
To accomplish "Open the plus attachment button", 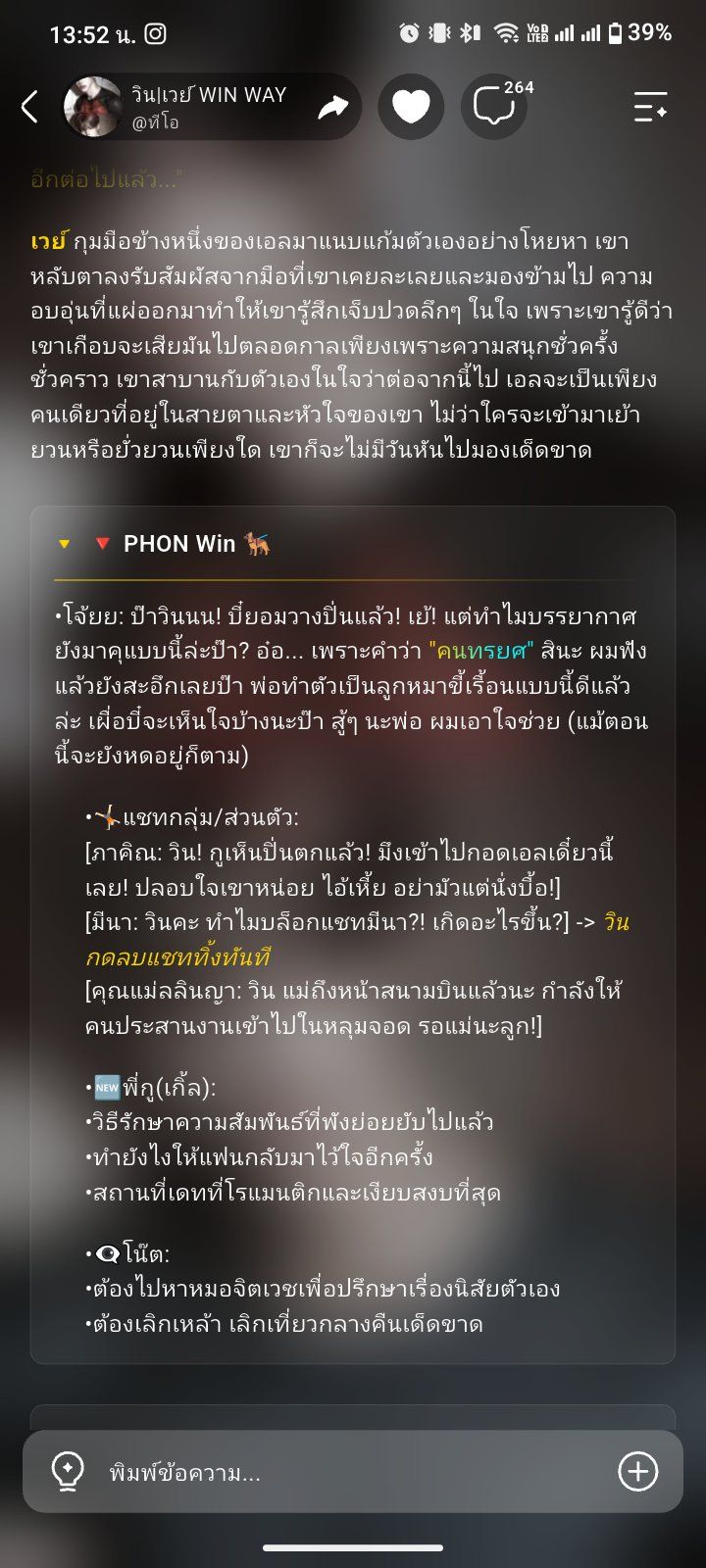I will click(637, 1471).
